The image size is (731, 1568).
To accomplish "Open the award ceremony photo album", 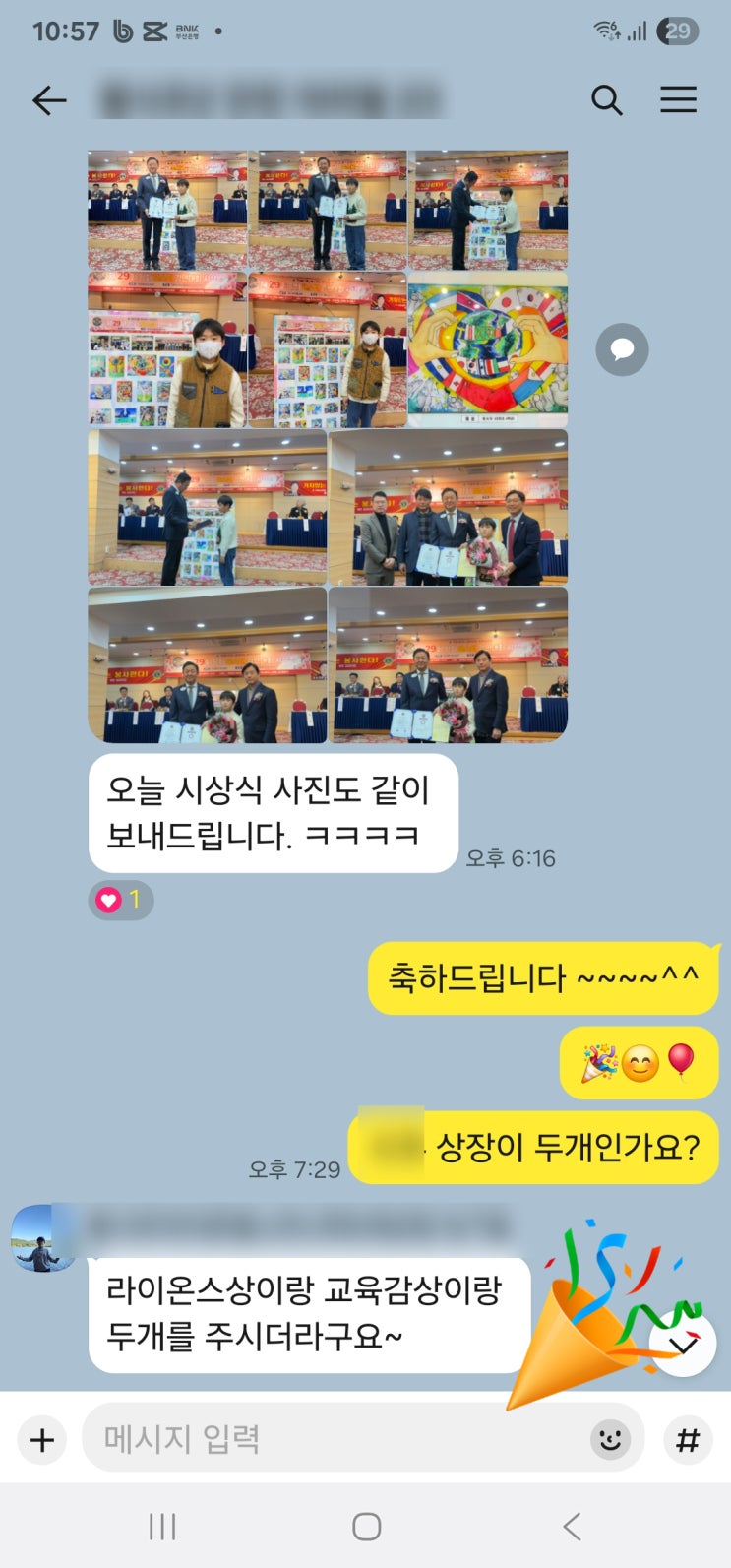I will pyautogui.click(x=328, y=445).
